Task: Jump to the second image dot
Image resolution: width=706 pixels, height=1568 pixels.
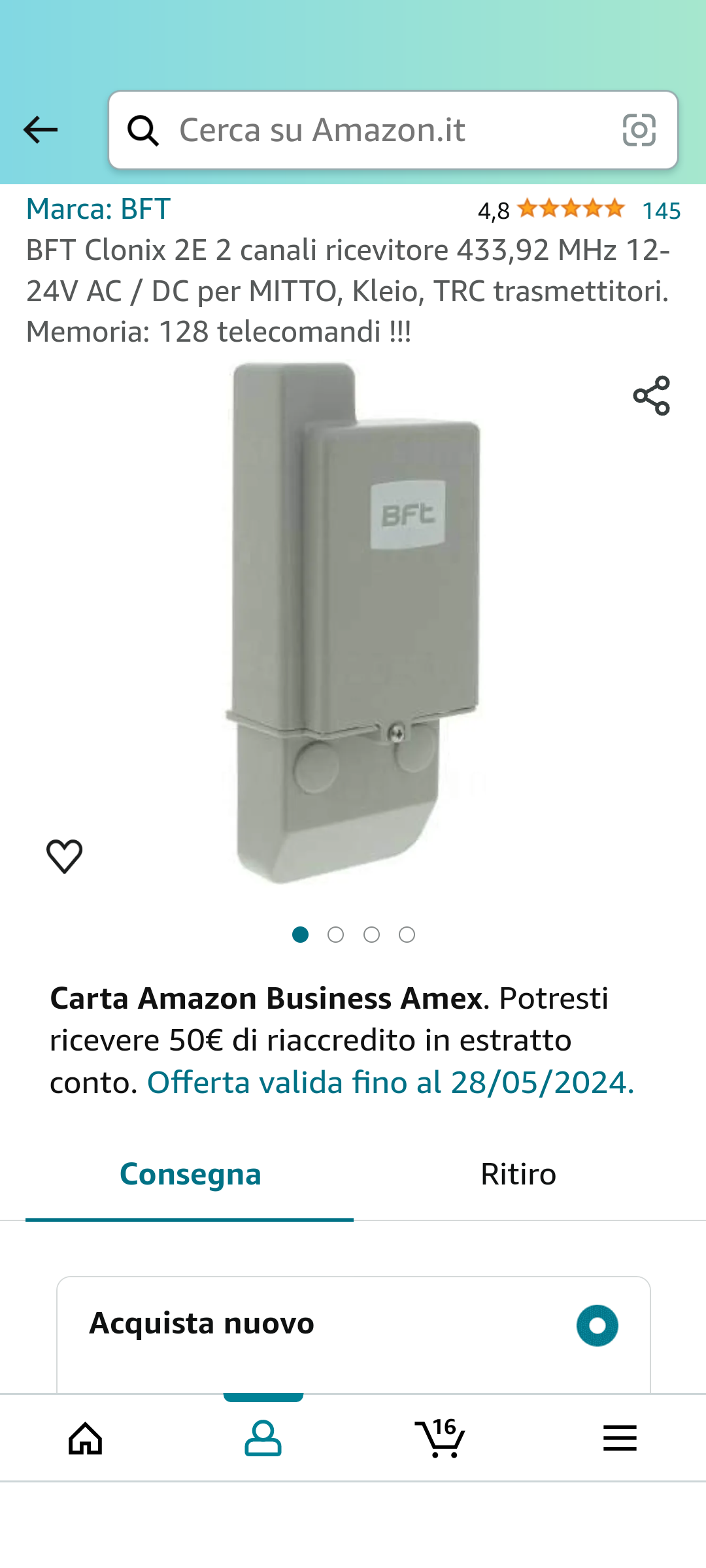Action: pos(336,935)
